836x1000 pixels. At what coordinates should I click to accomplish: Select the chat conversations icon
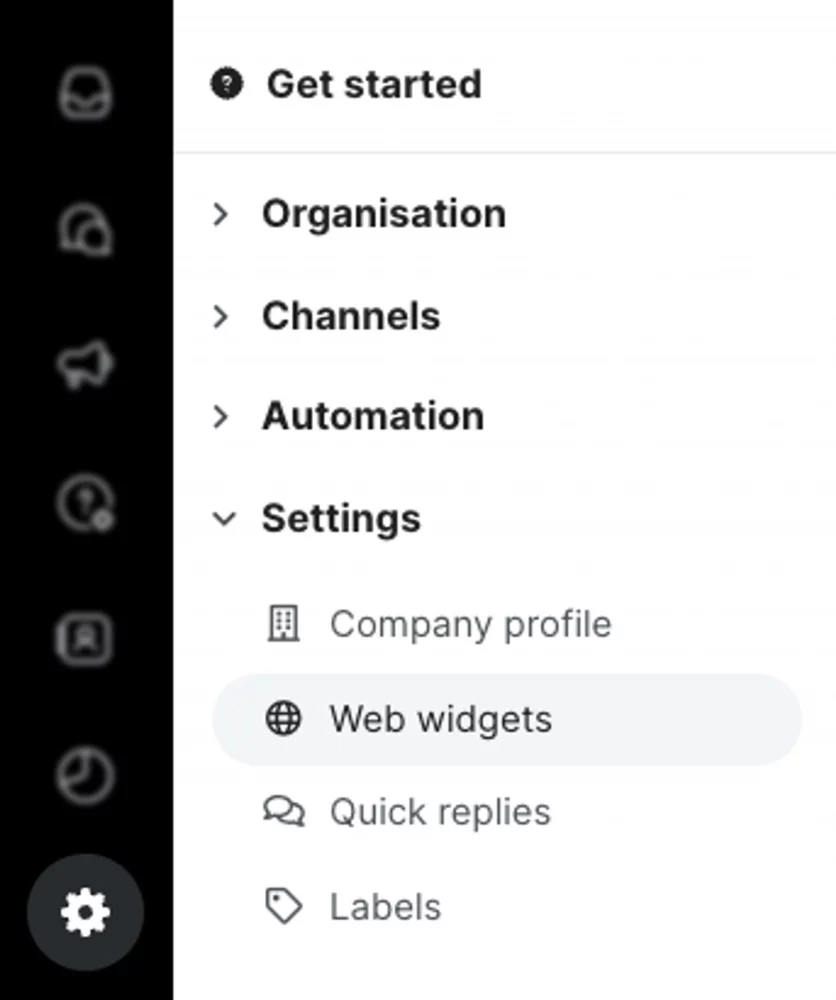tap(85, 231)
